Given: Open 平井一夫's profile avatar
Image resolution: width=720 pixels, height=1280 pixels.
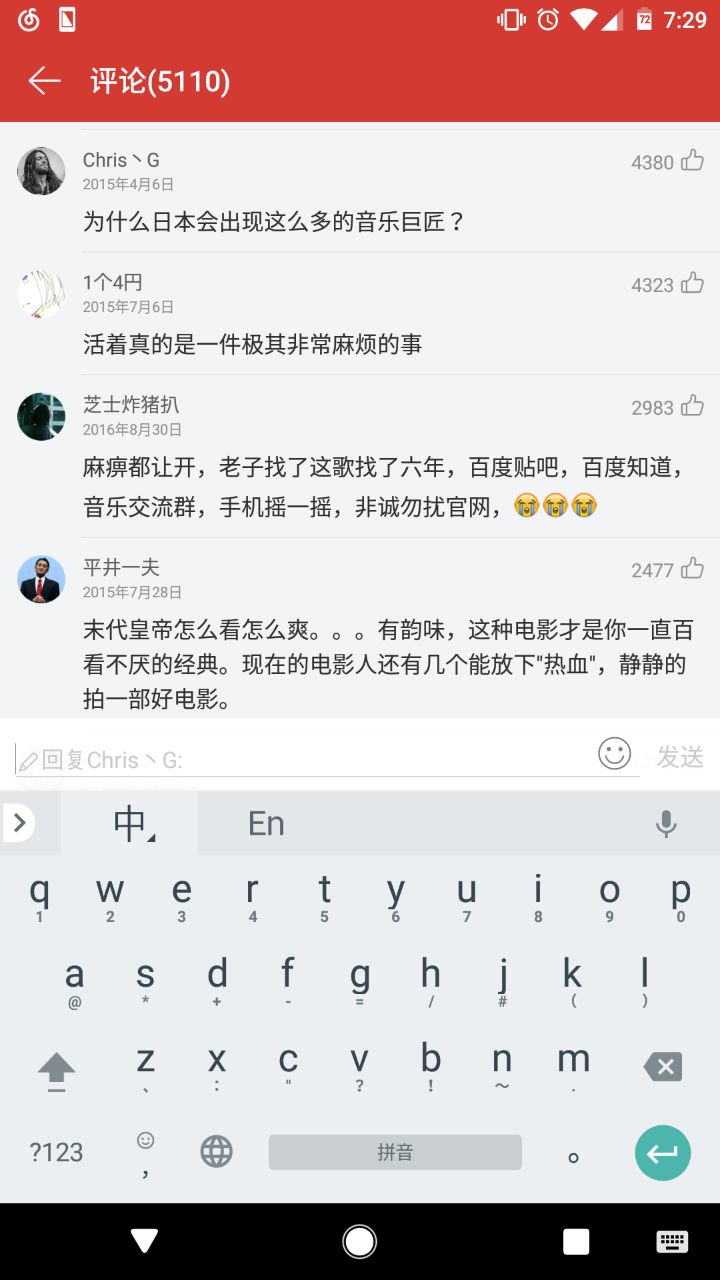Looking at the screenshot, I should (x=41, y=579).
